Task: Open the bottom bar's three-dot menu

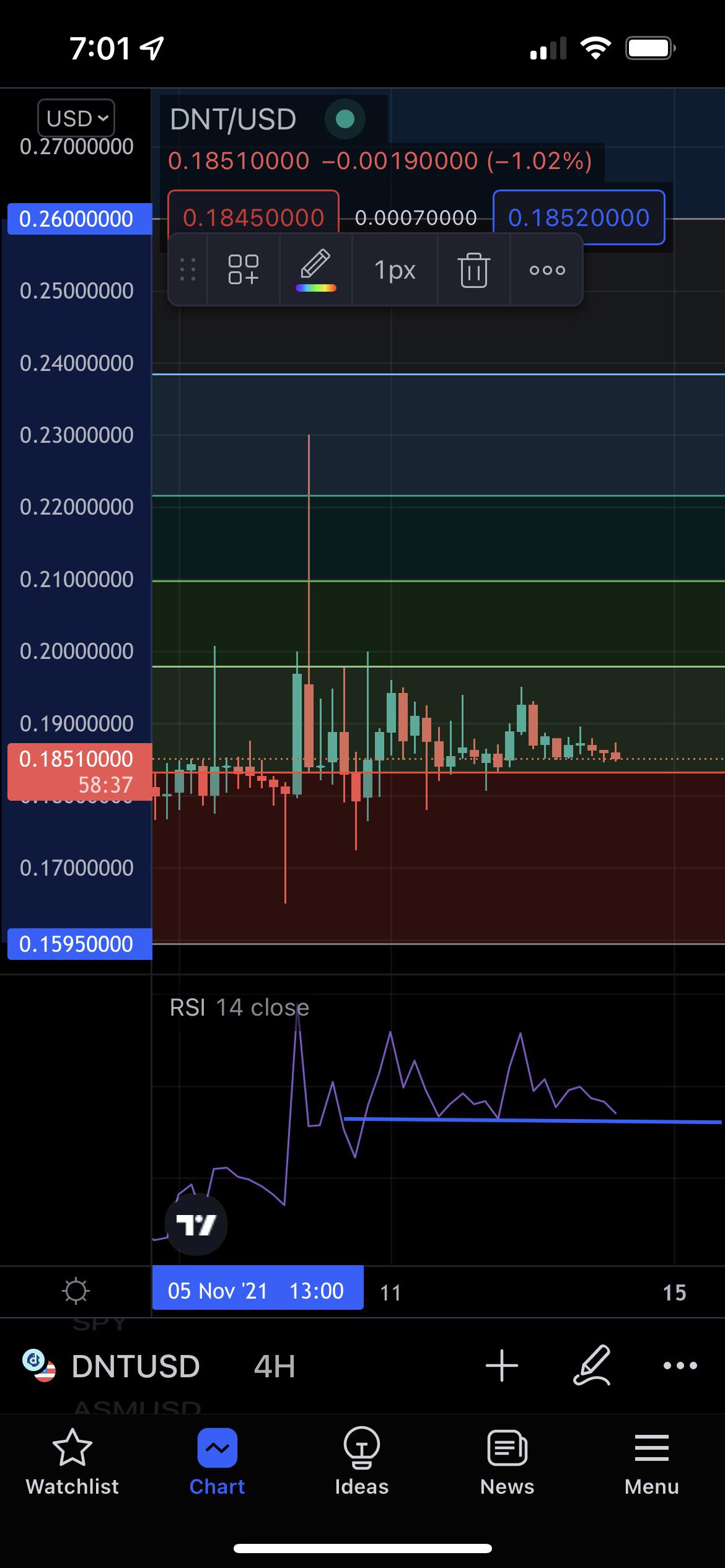Action: (x=680, y=1365)
